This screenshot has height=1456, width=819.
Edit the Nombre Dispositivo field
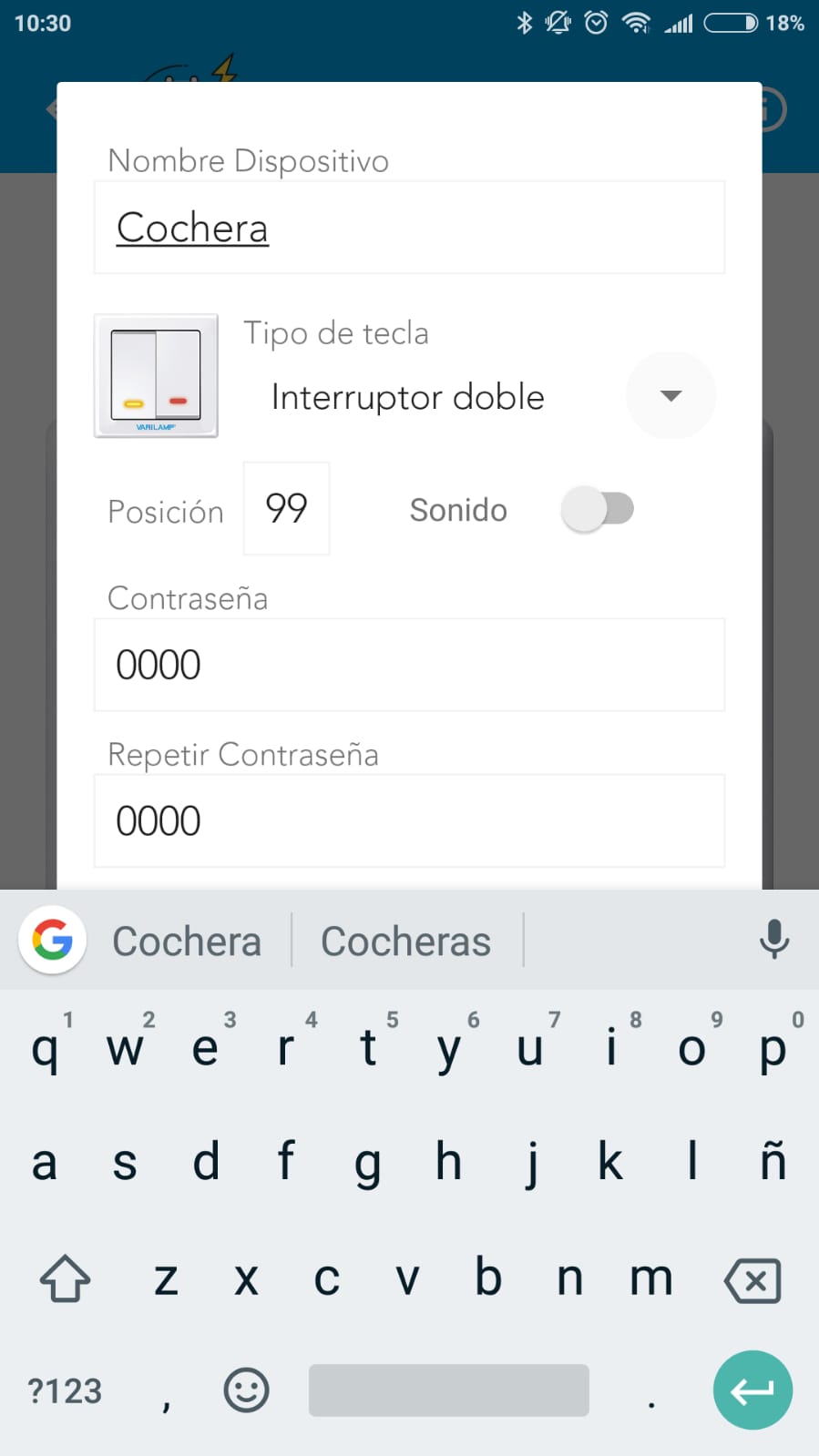pos(408,228)
